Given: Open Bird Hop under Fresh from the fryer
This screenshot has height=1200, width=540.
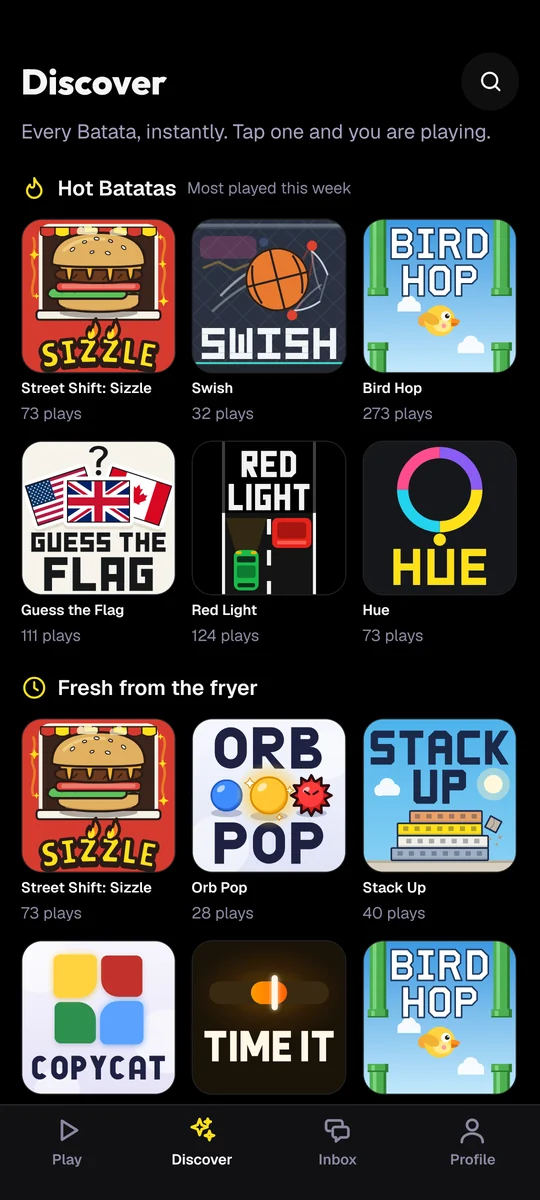Looking at the screenshot, I should click(440, 1017).
